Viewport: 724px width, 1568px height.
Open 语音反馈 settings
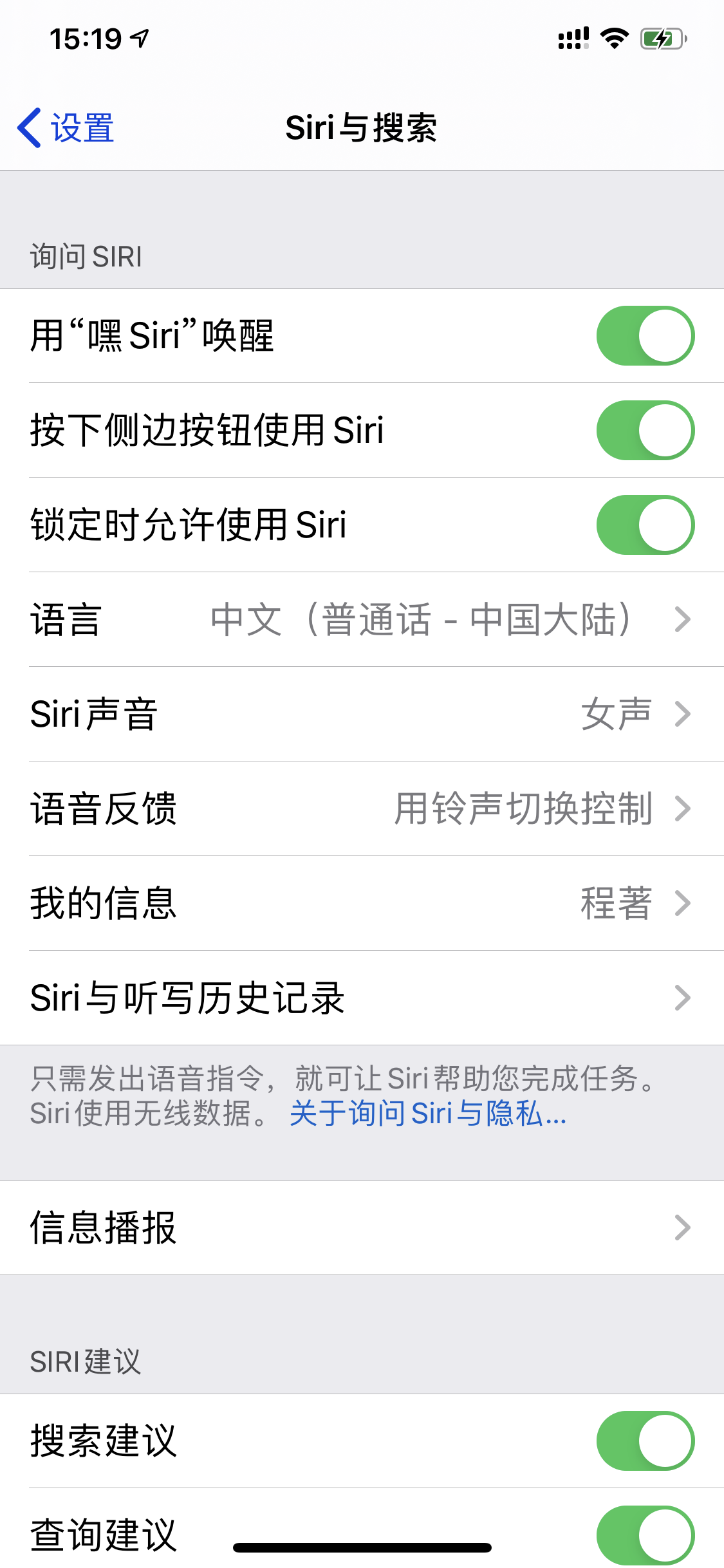pos(362,808)
